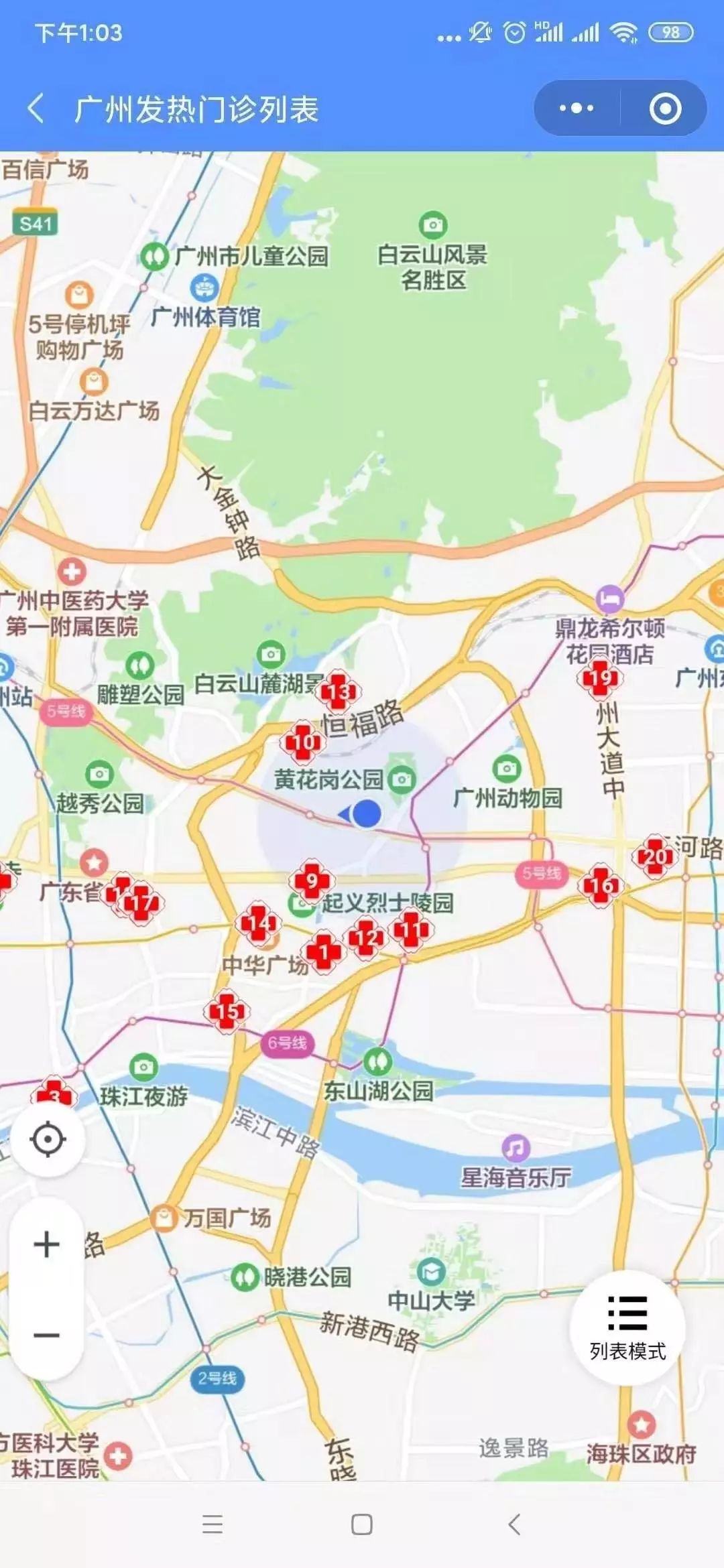Select fever clinic marker 13
Viewport: 724px width, 1568px height.
coord(339,692)
